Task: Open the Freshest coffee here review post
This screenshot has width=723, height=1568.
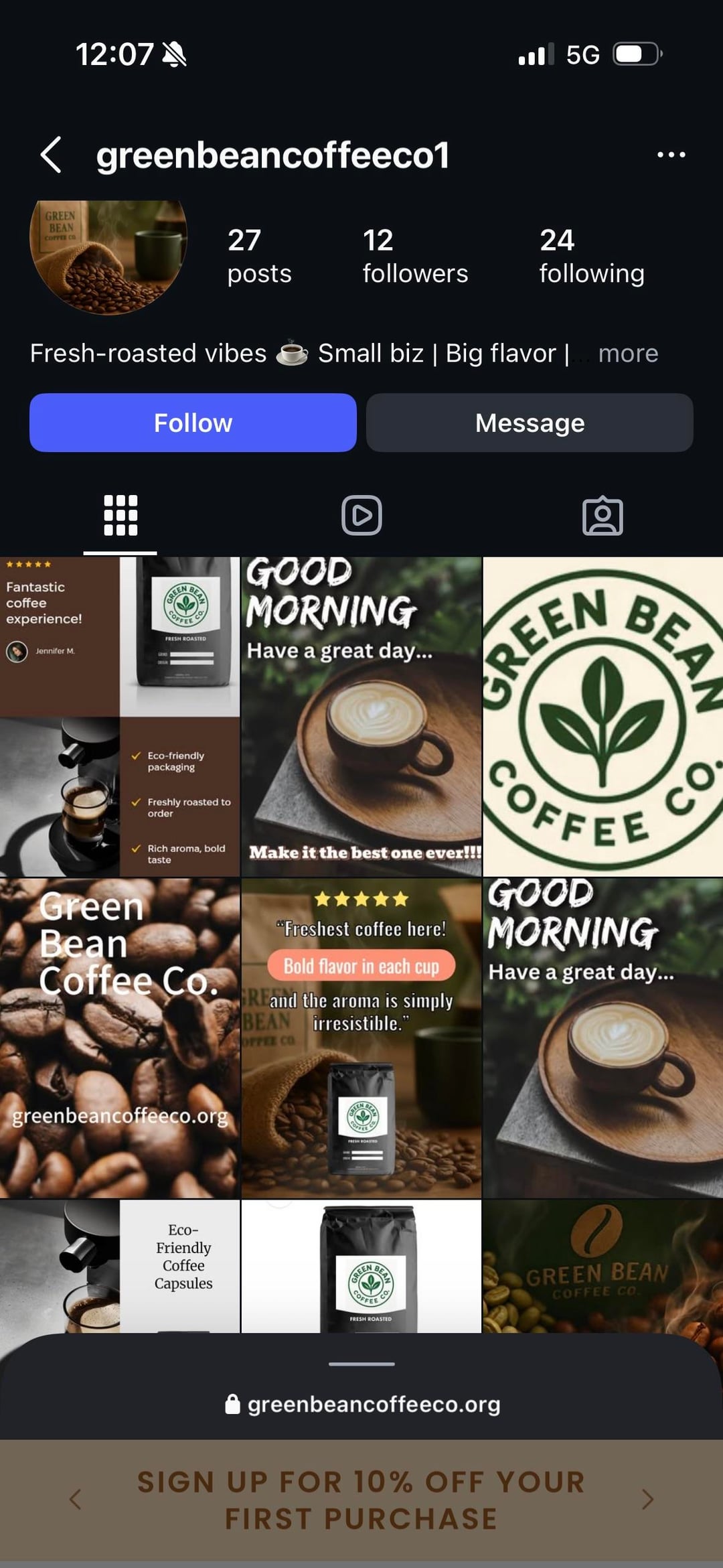Action: click(361, 1038)
